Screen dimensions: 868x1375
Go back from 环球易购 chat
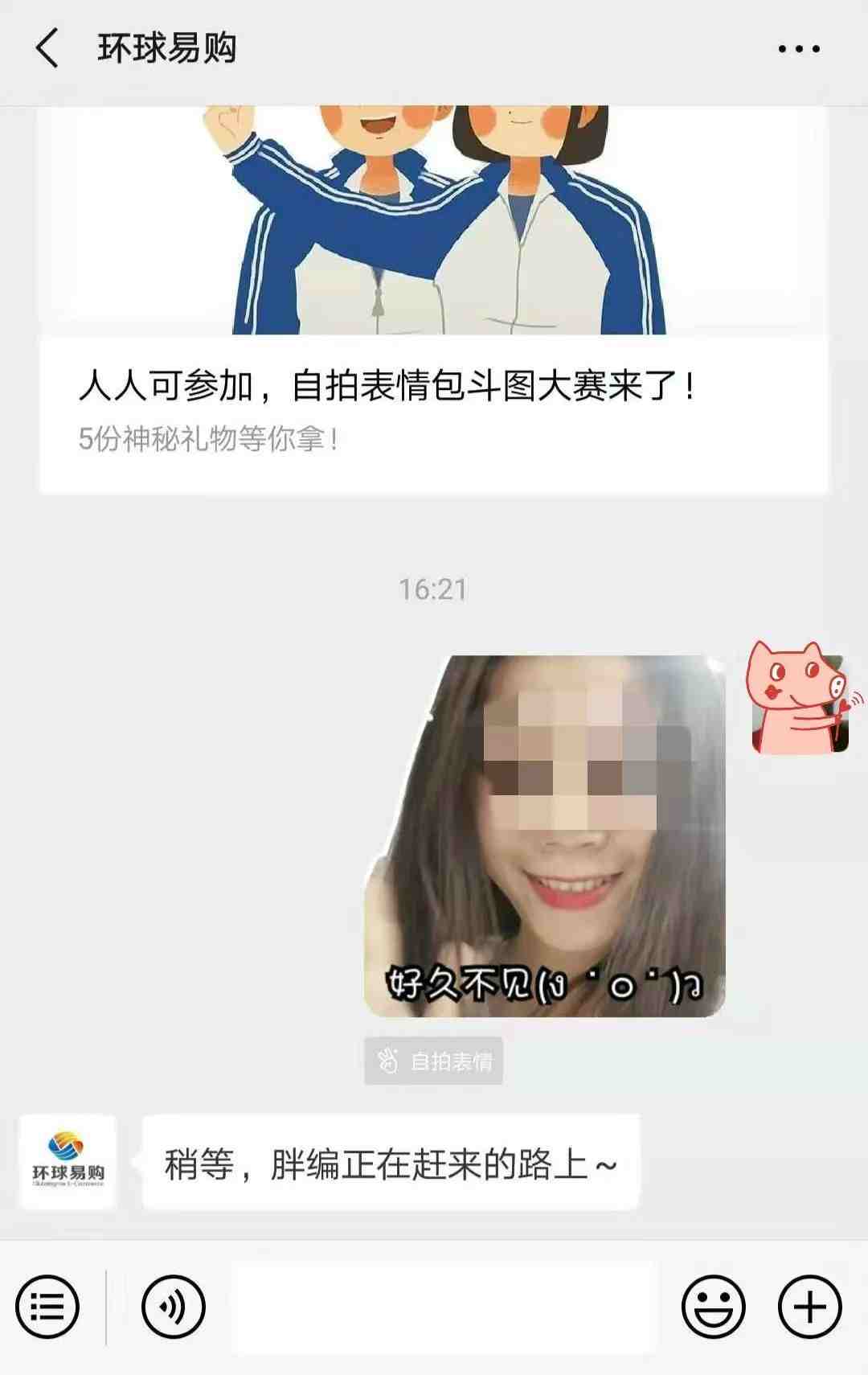(47, 48)
